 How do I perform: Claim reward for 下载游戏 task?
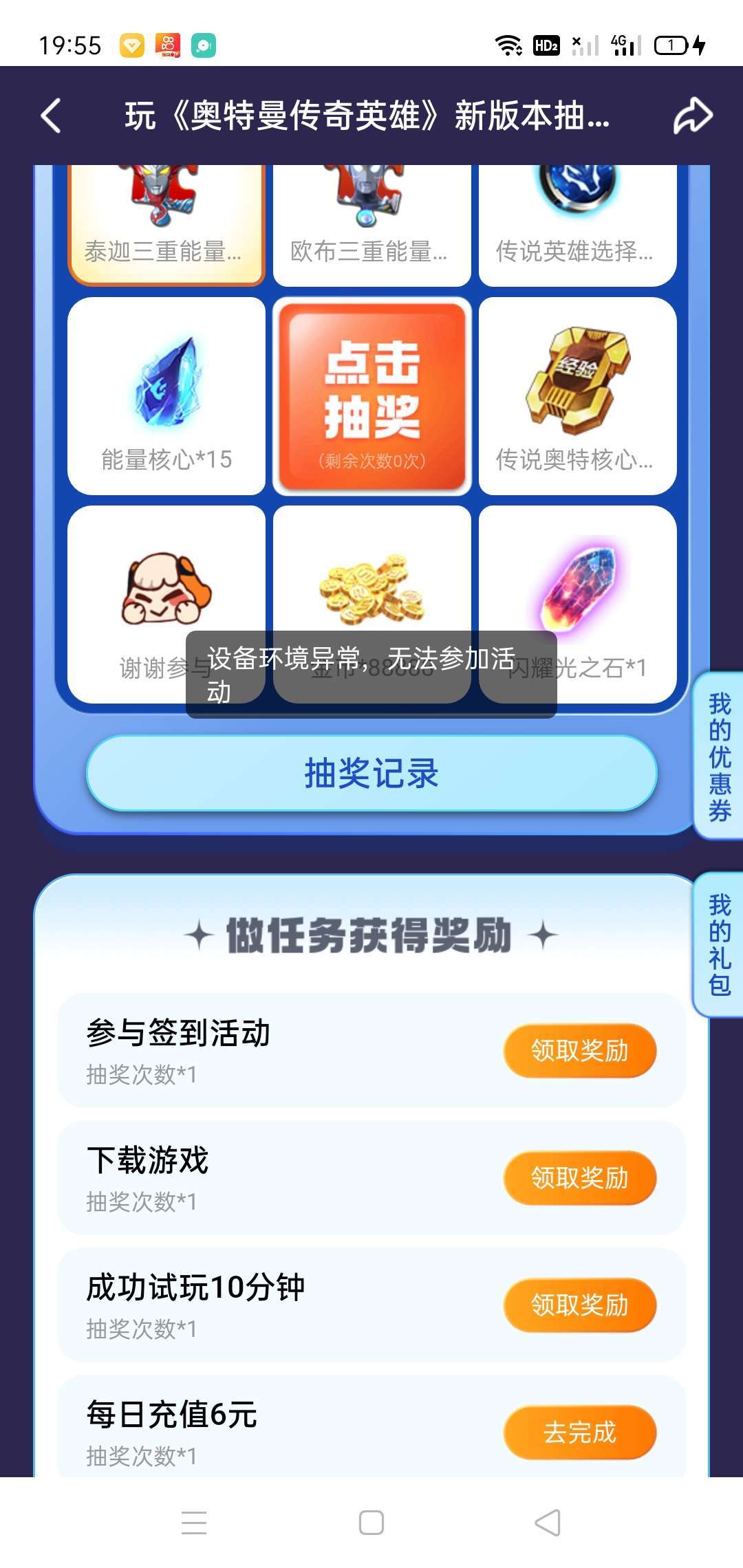tap(579, 1177)
